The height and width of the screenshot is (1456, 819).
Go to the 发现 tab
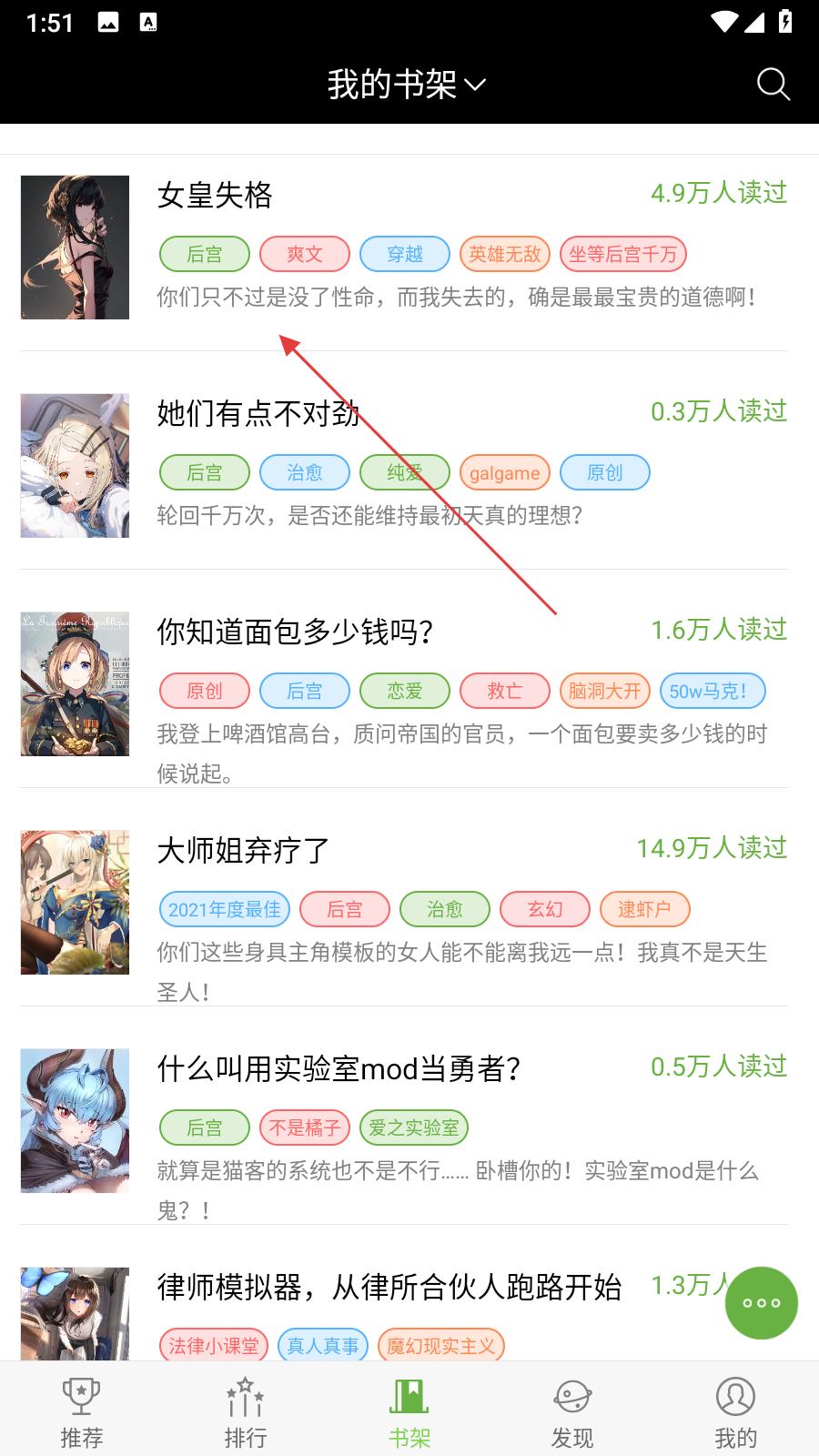(572, 1412)
